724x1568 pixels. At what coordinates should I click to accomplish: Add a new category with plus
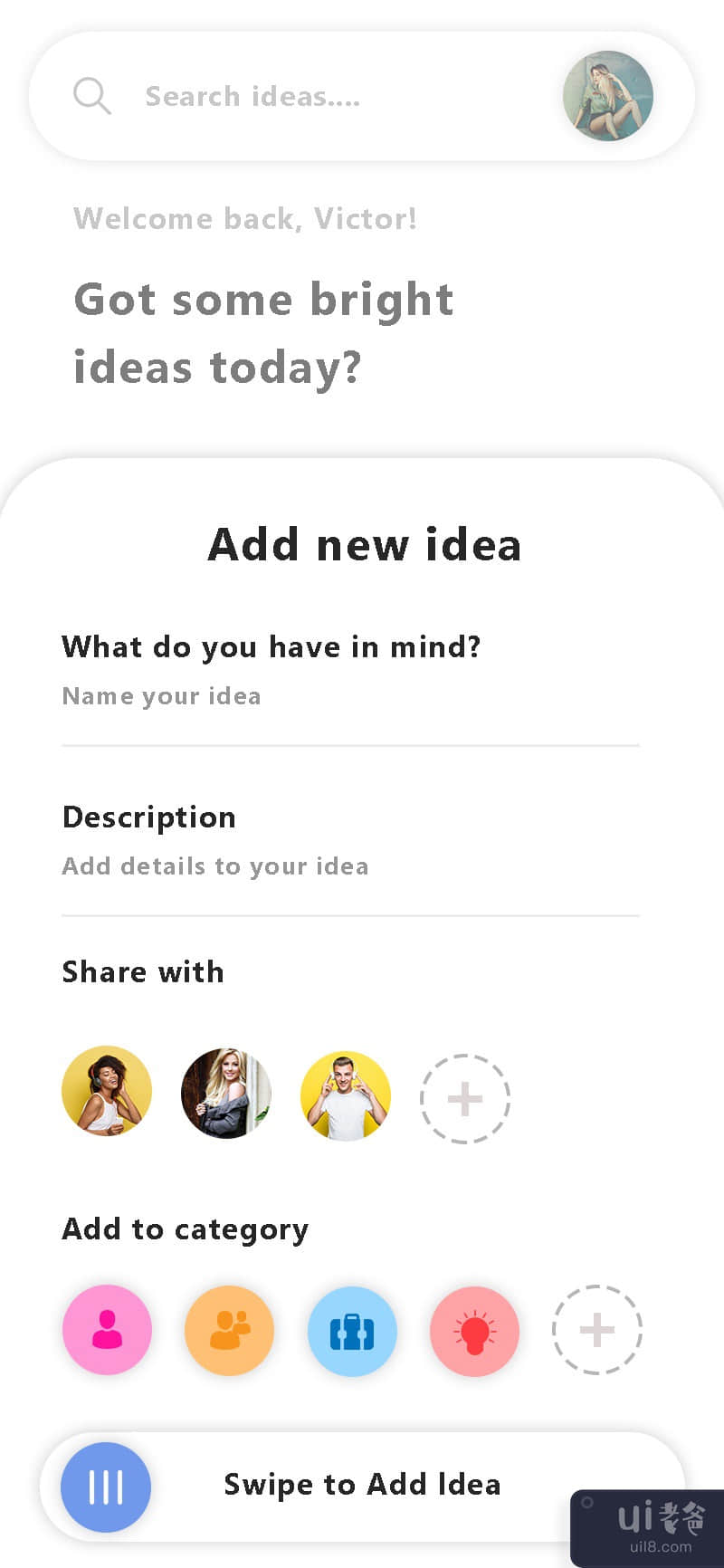597,1330
